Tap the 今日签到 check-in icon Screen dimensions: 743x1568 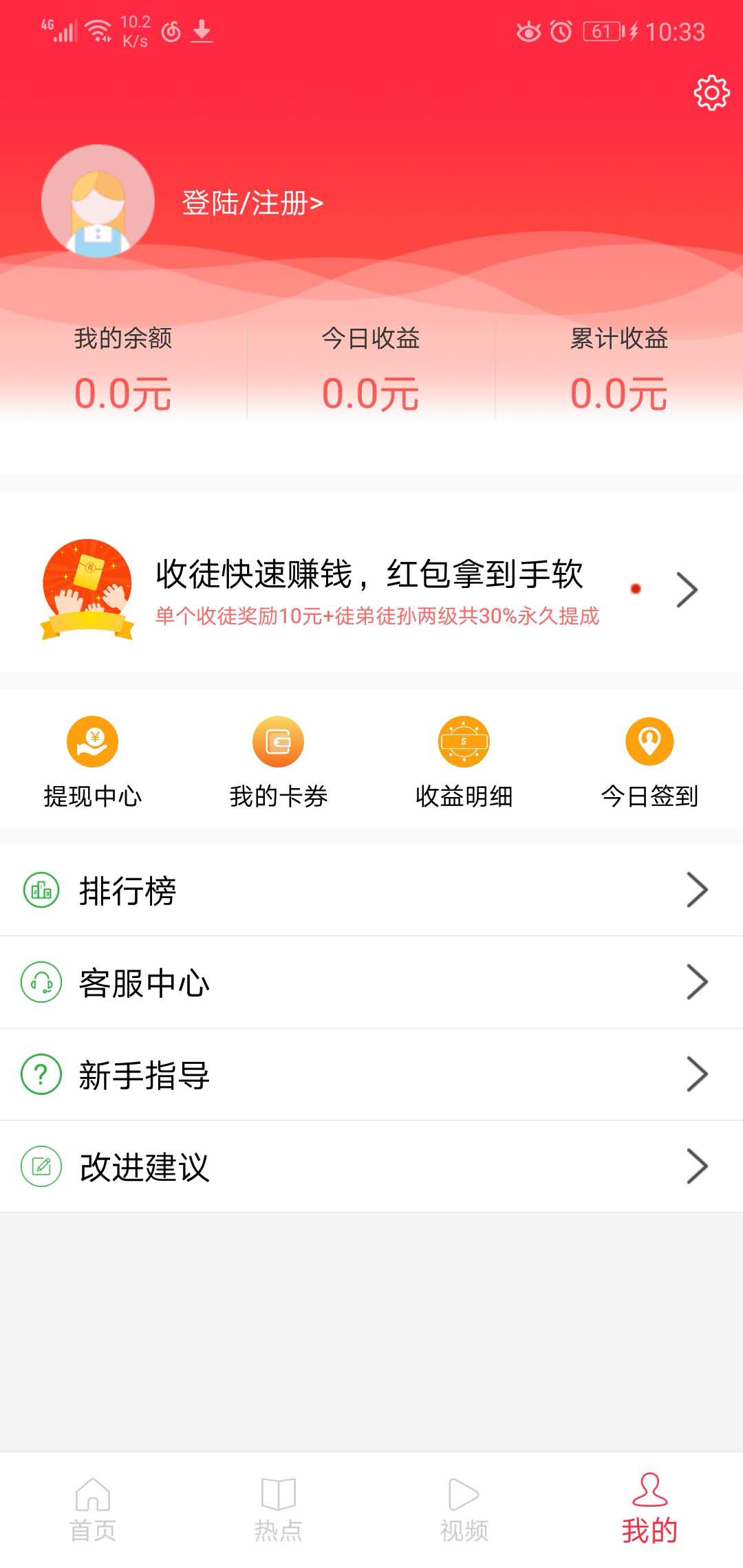[649, 741]
